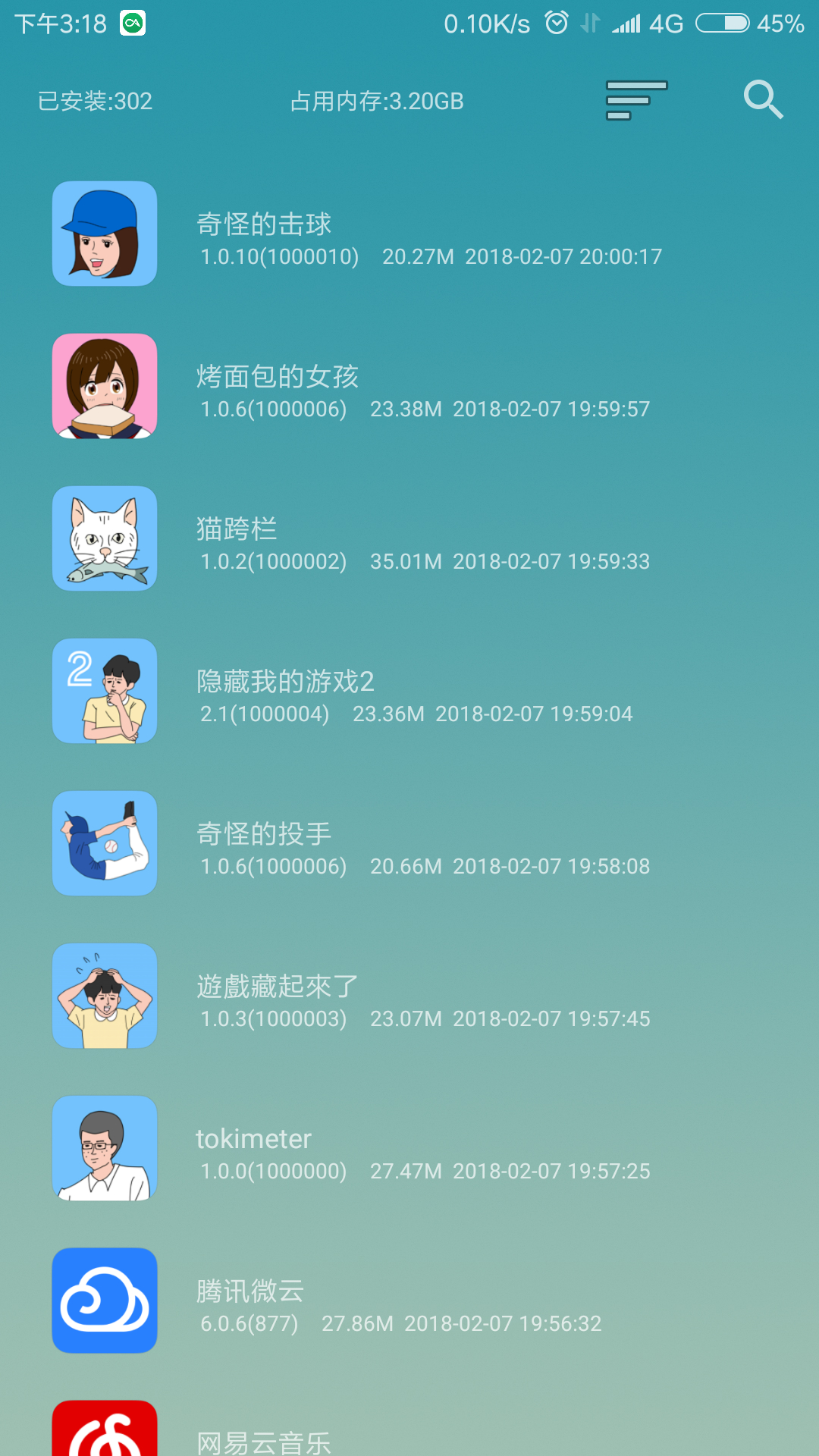Open the tokimeter app entry

coord(409,1148)
